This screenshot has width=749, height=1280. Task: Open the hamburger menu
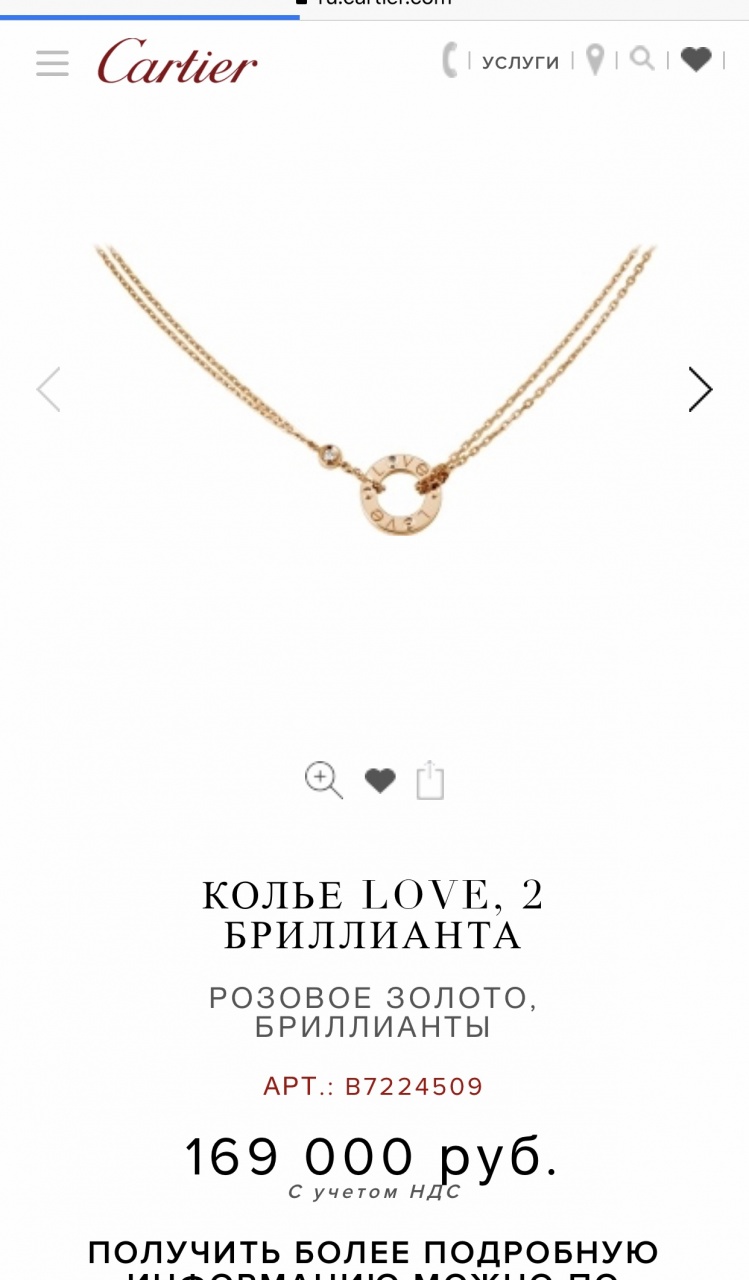52,62
